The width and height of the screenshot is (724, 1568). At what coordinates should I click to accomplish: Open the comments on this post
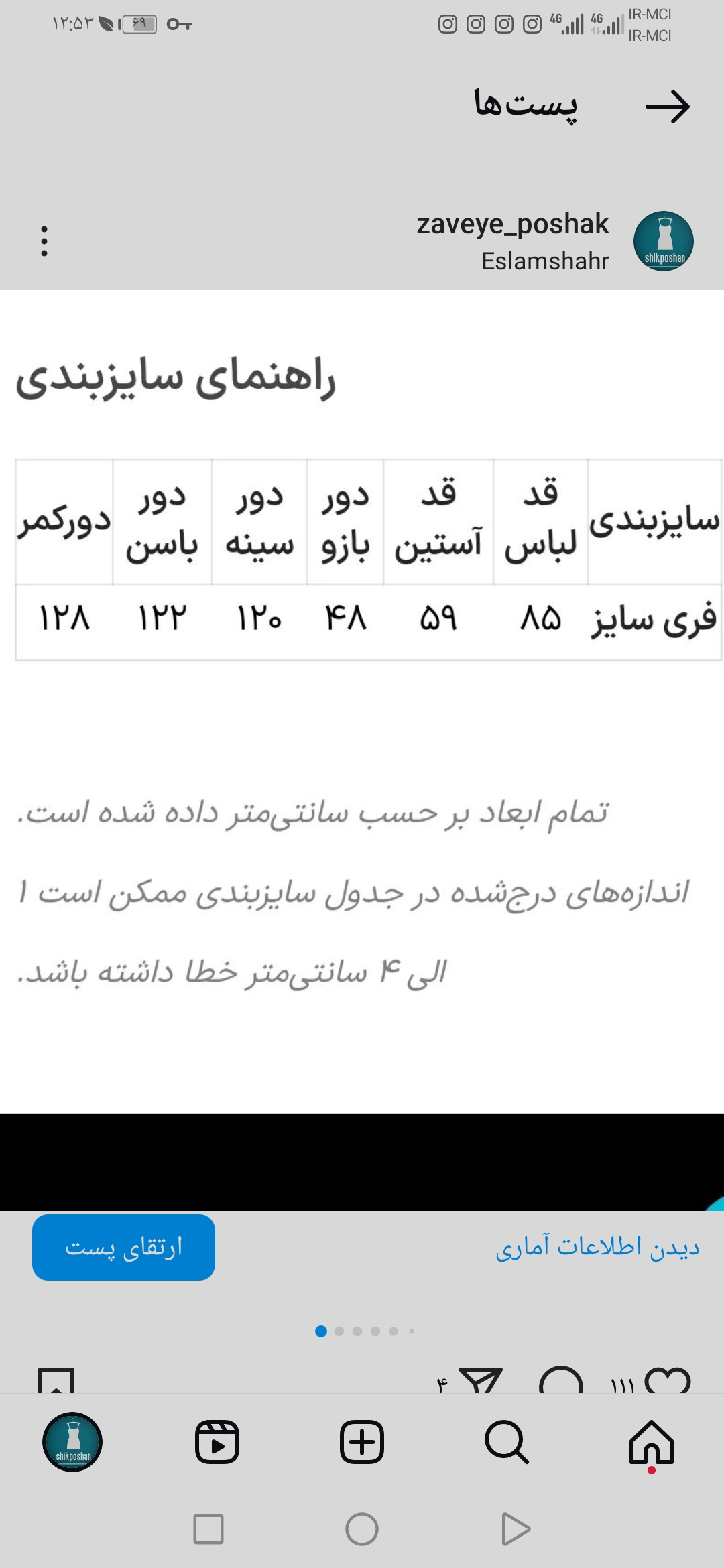pos(561,1380)
